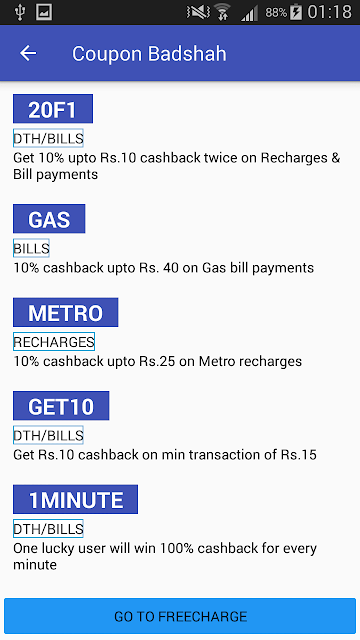
Task: Pick the GET10 coupon code
Action: [x=61, y=406]
